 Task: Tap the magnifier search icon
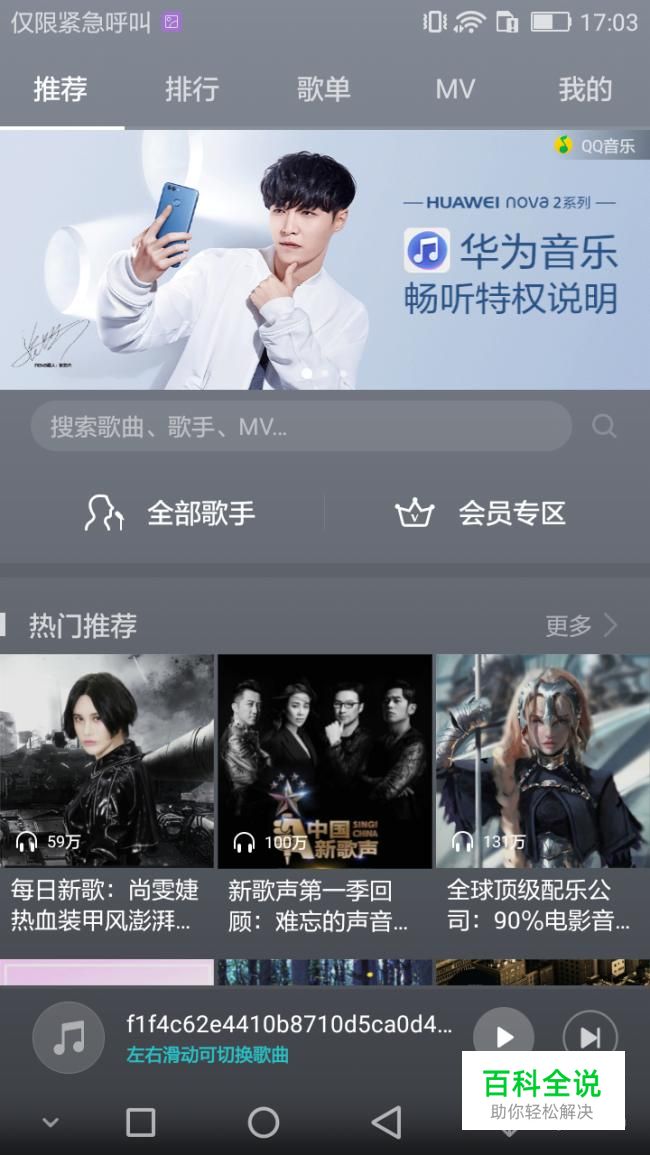(604, 426)
